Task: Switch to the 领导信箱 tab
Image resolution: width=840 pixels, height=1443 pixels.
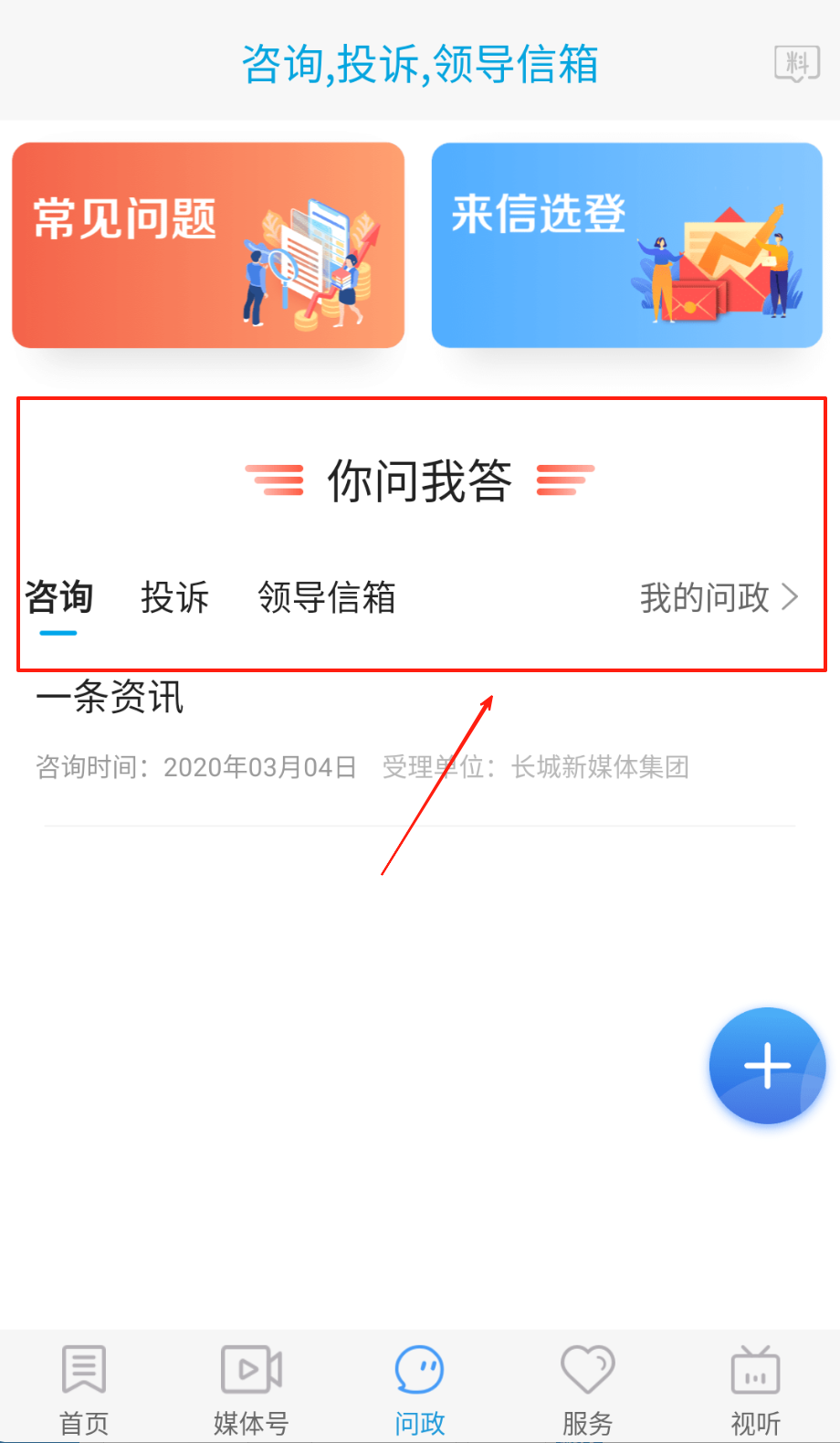Action: pyautogui.click(x=326, y=598)
